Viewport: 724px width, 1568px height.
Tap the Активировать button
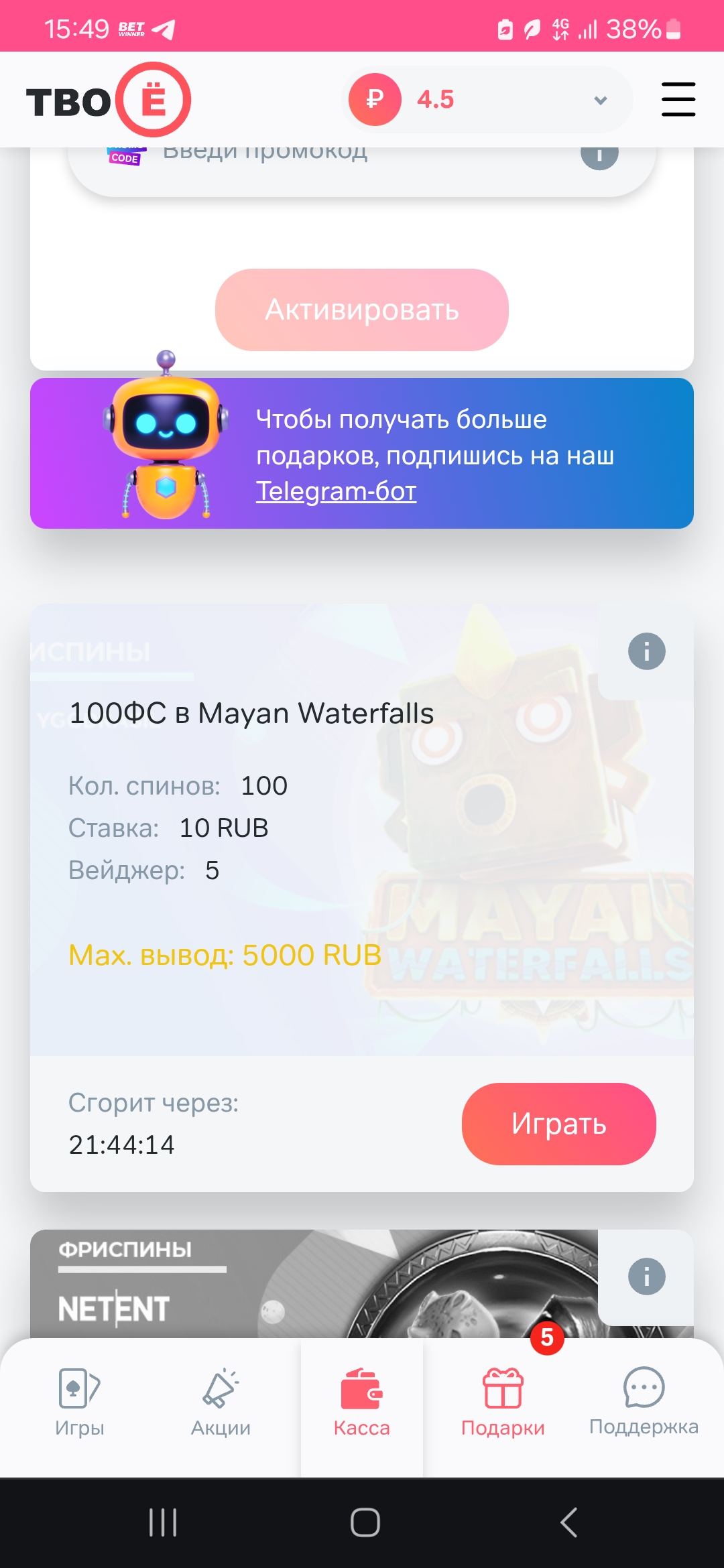362,310
